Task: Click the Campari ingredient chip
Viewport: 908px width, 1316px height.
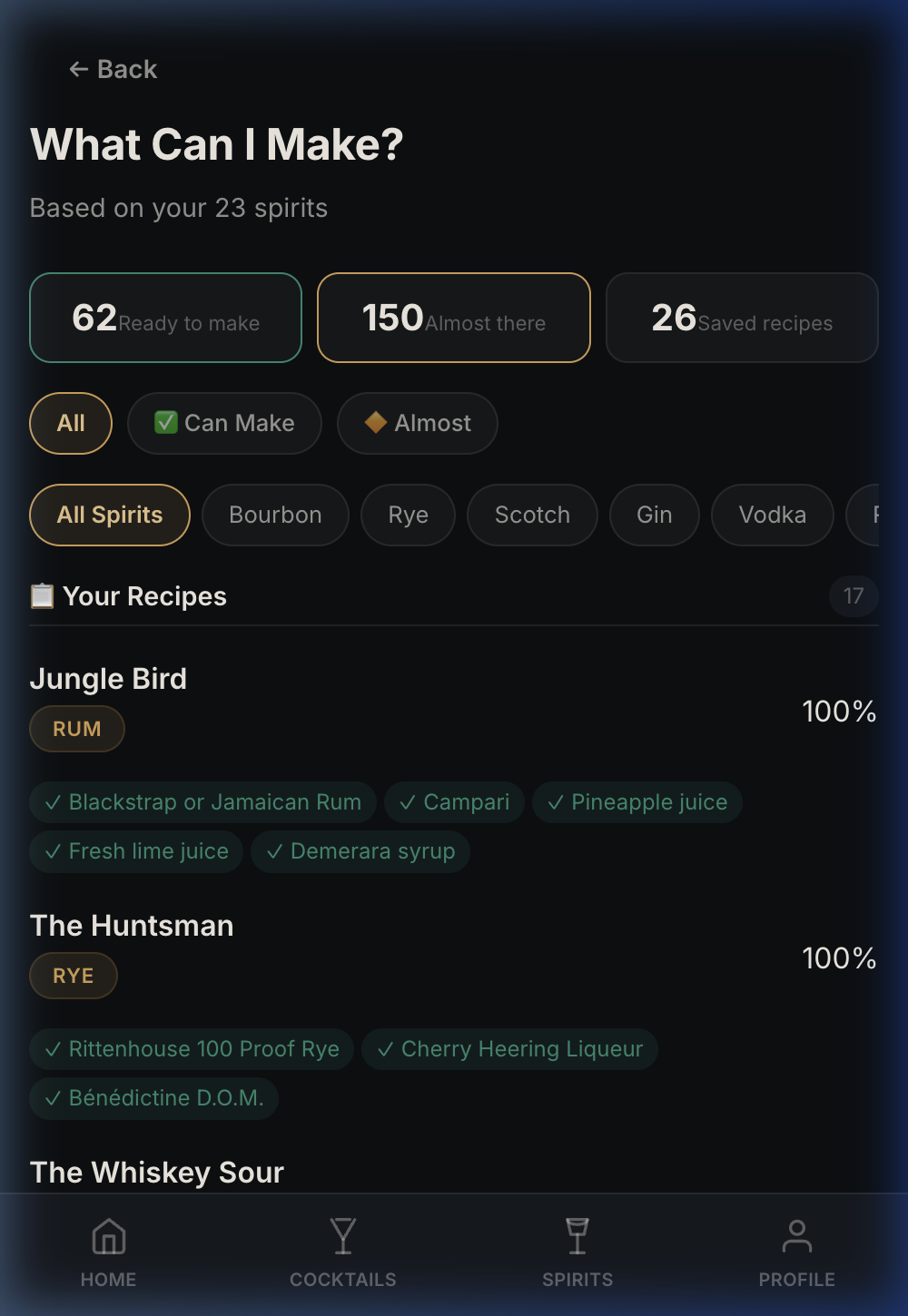Action: 454,802
